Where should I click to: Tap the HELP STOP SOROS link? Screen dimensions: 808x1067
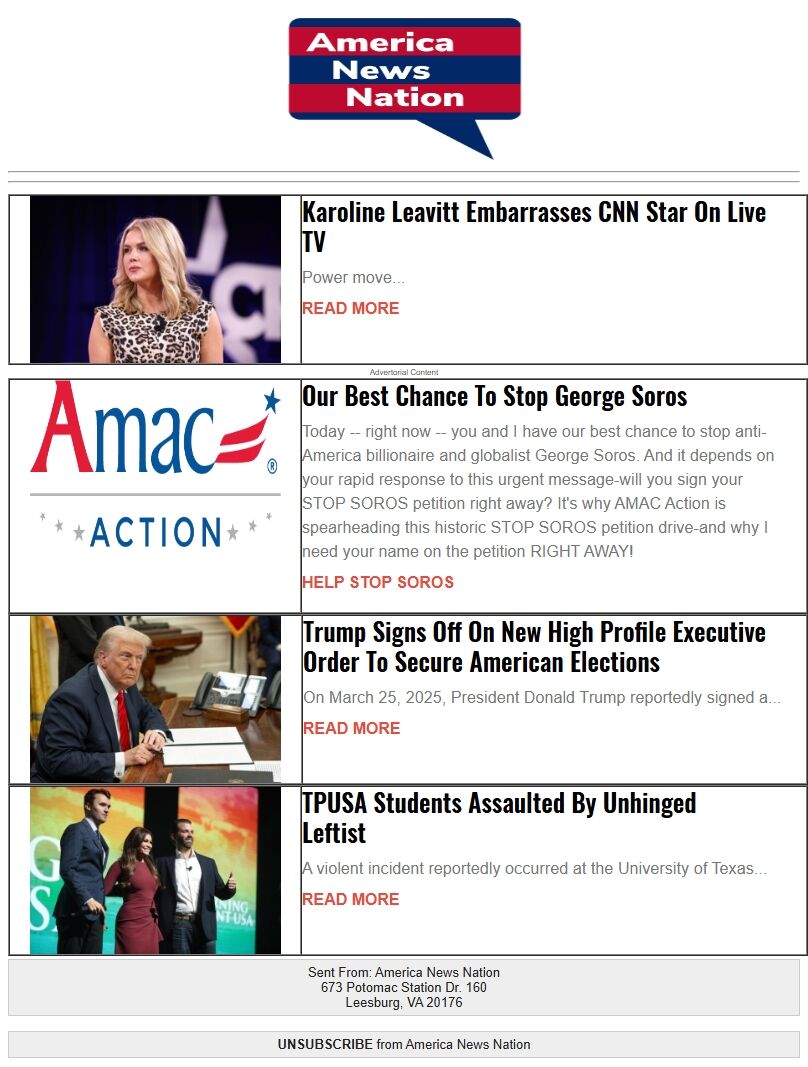377,582
